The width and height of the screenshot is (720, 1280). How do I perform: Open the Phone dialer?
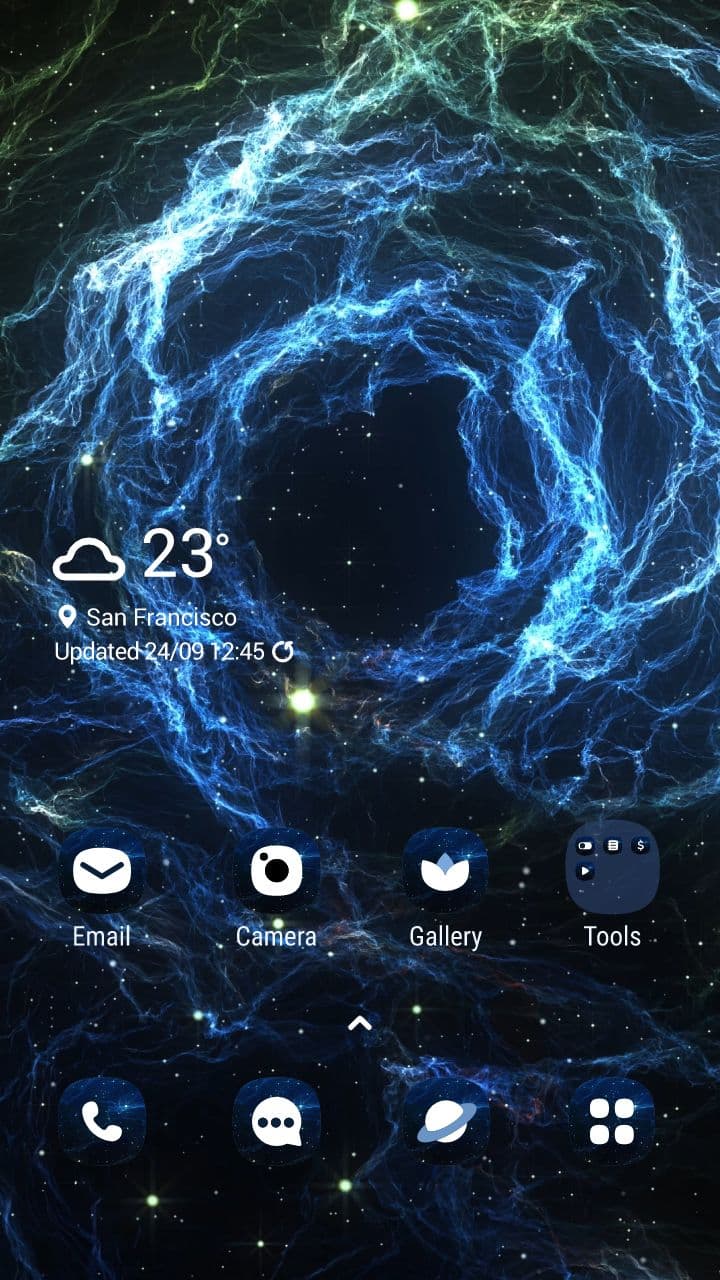coord(102,1122)
